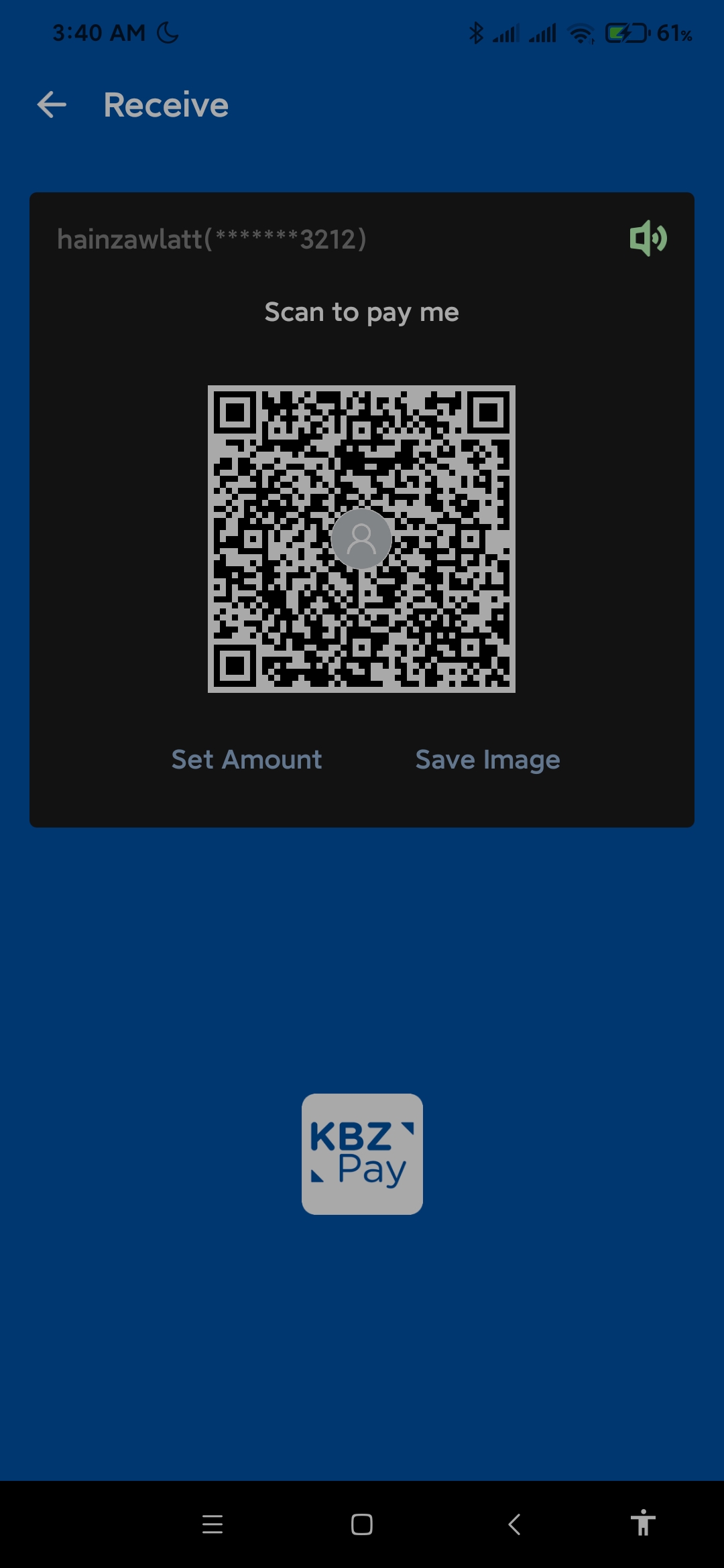The height and width of the screenshot is (1568, 724).
Task: Tap the system back arrow
Action: pos(514,1524)
